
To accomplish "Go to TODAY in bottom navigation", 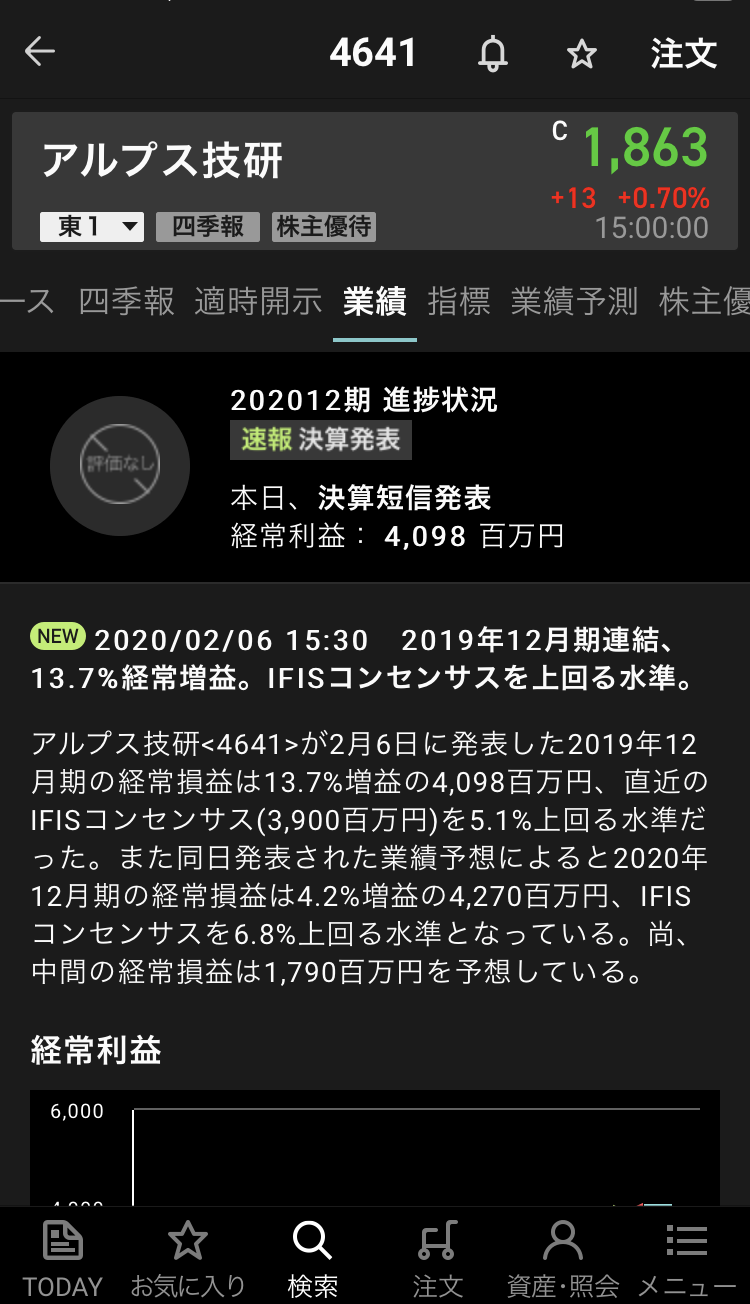I will pyautogui.click(x=63, y=1258).
